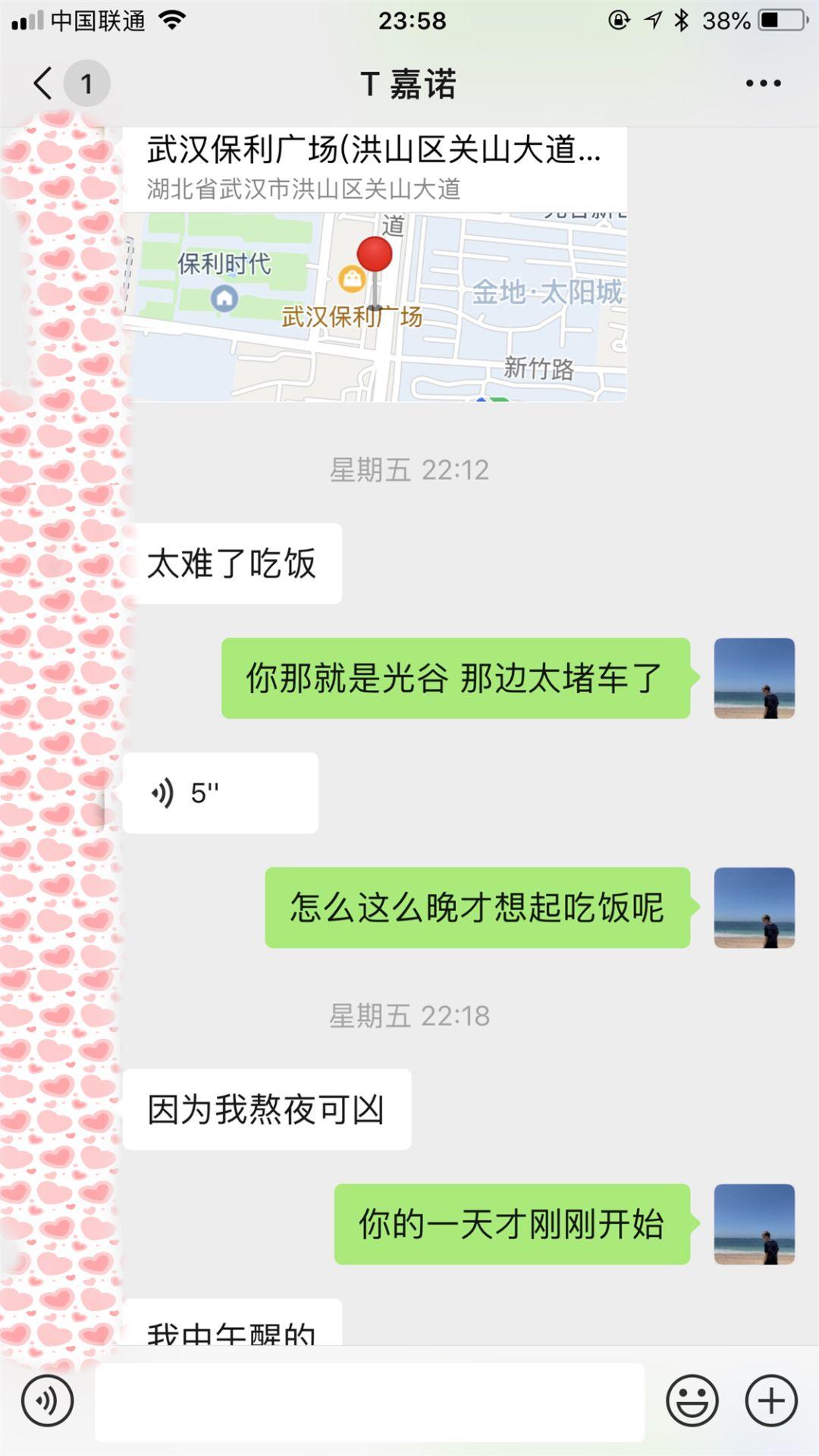The image size is (819, 1456).
Task: Tap the chevron-style back arrow
Action: pos(42,83)
